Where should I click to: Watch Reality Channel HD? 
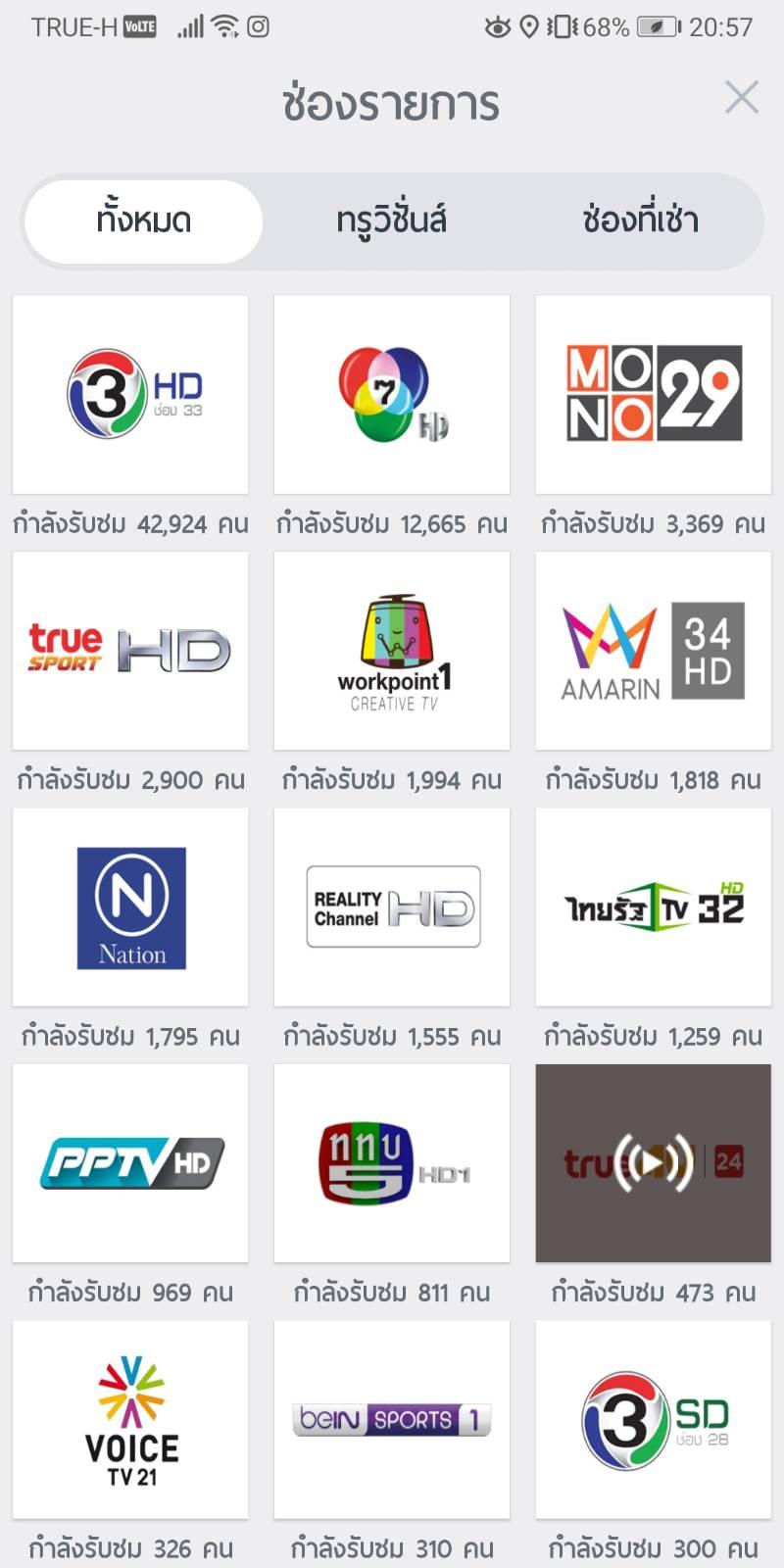392,906
